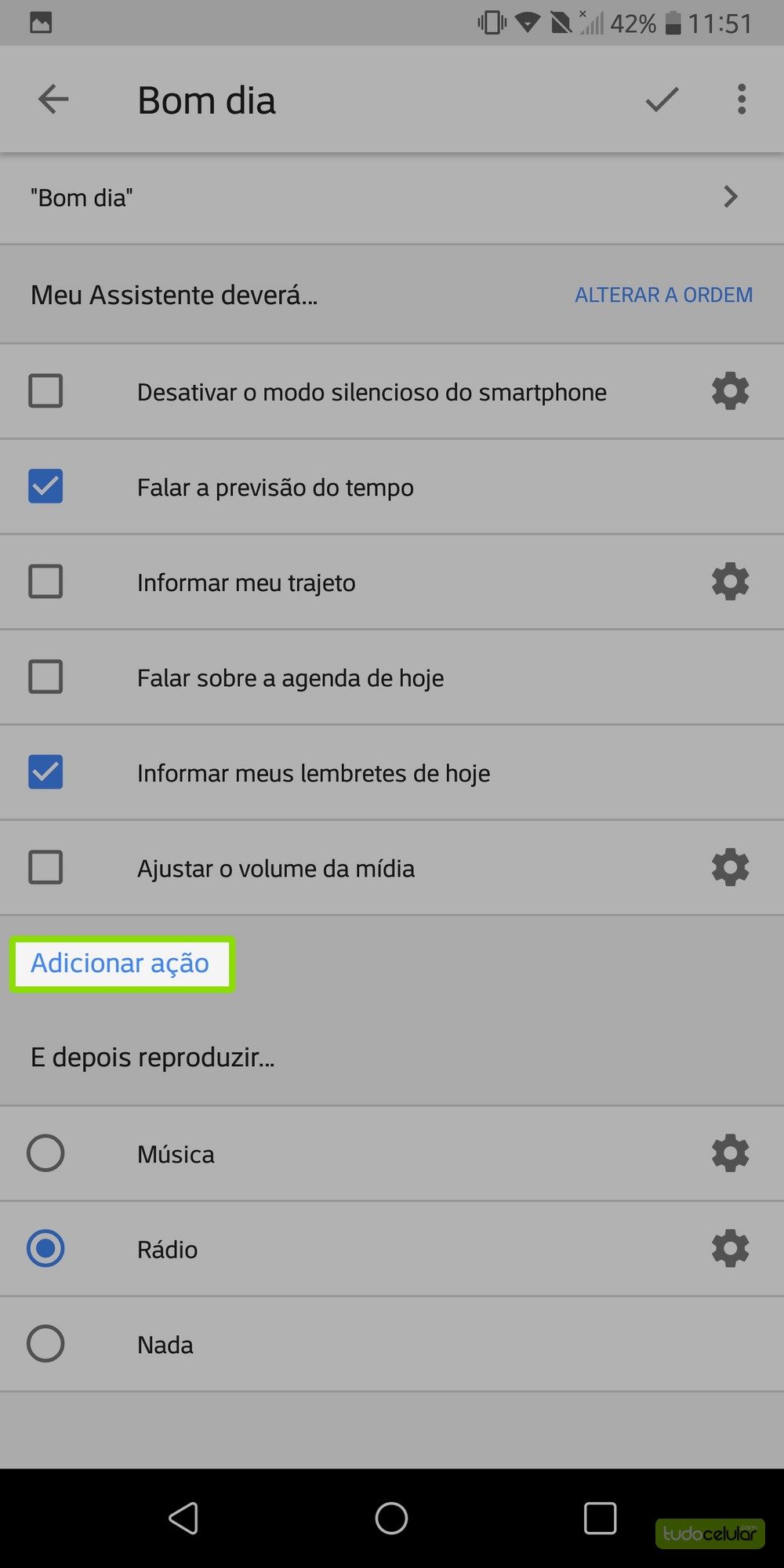Enable Informar meu trajeto checkbox
The width and height of the screenshot is (784, 1568).
[x=45, y=582]
